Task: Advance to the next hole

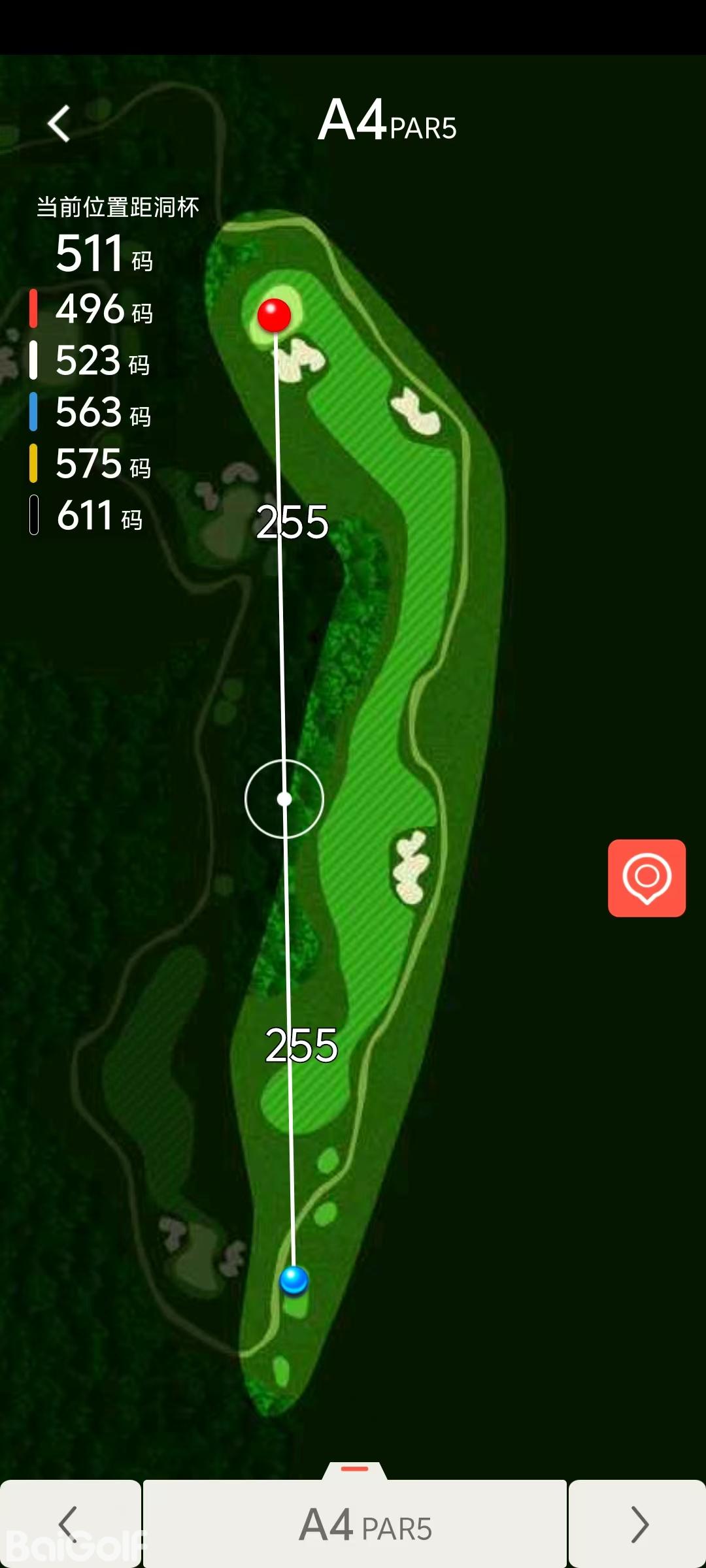Action: tap(638, 1524)
